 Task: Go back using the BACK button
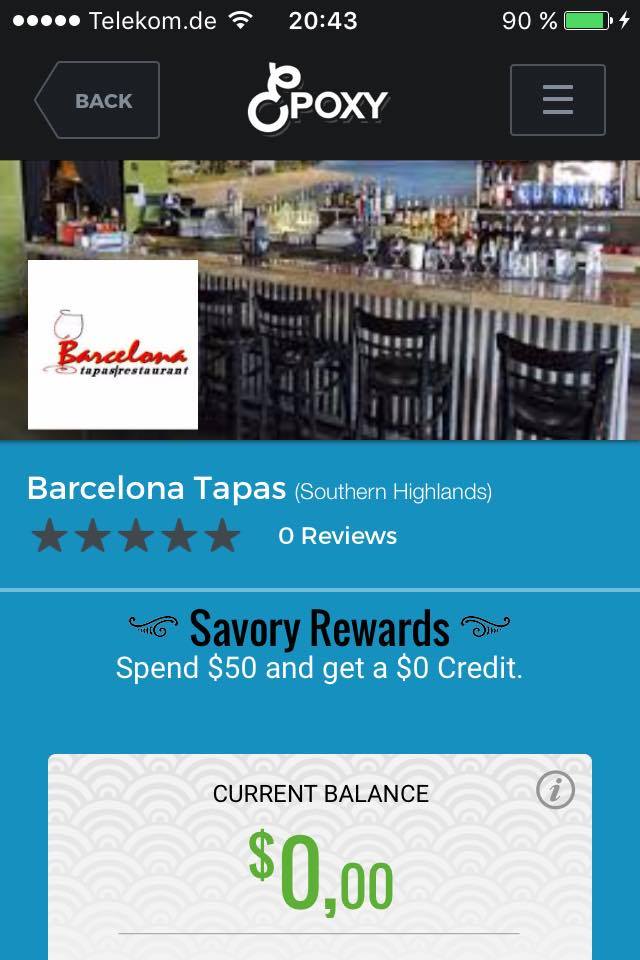(98, 100)
